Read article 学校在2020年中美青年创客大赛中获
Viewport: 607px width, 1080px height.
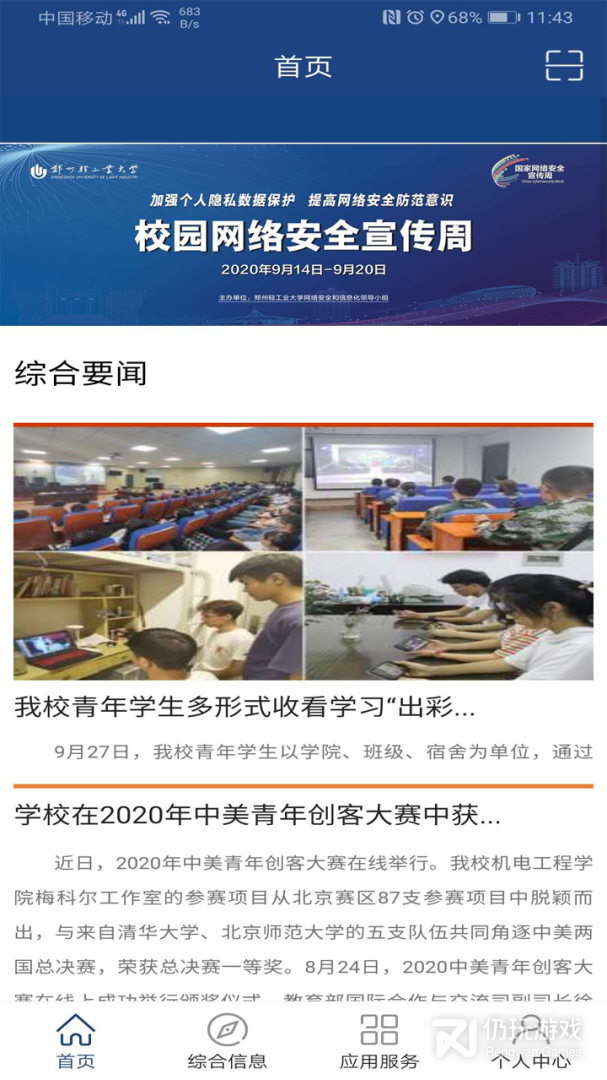(257, 816)
